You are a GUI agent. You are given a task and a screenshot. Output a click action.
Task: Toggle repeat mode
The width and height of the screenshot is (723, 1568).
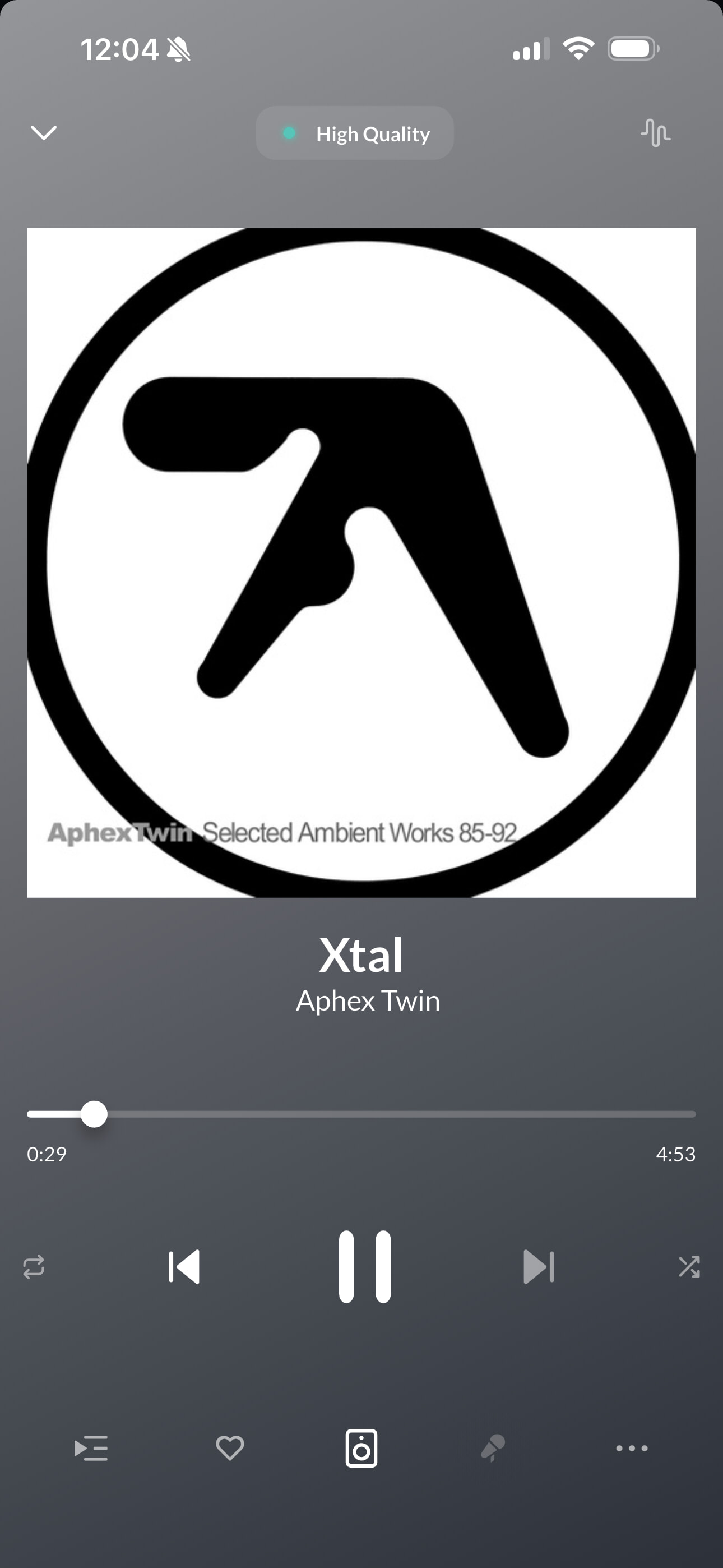coord(34,1267)
